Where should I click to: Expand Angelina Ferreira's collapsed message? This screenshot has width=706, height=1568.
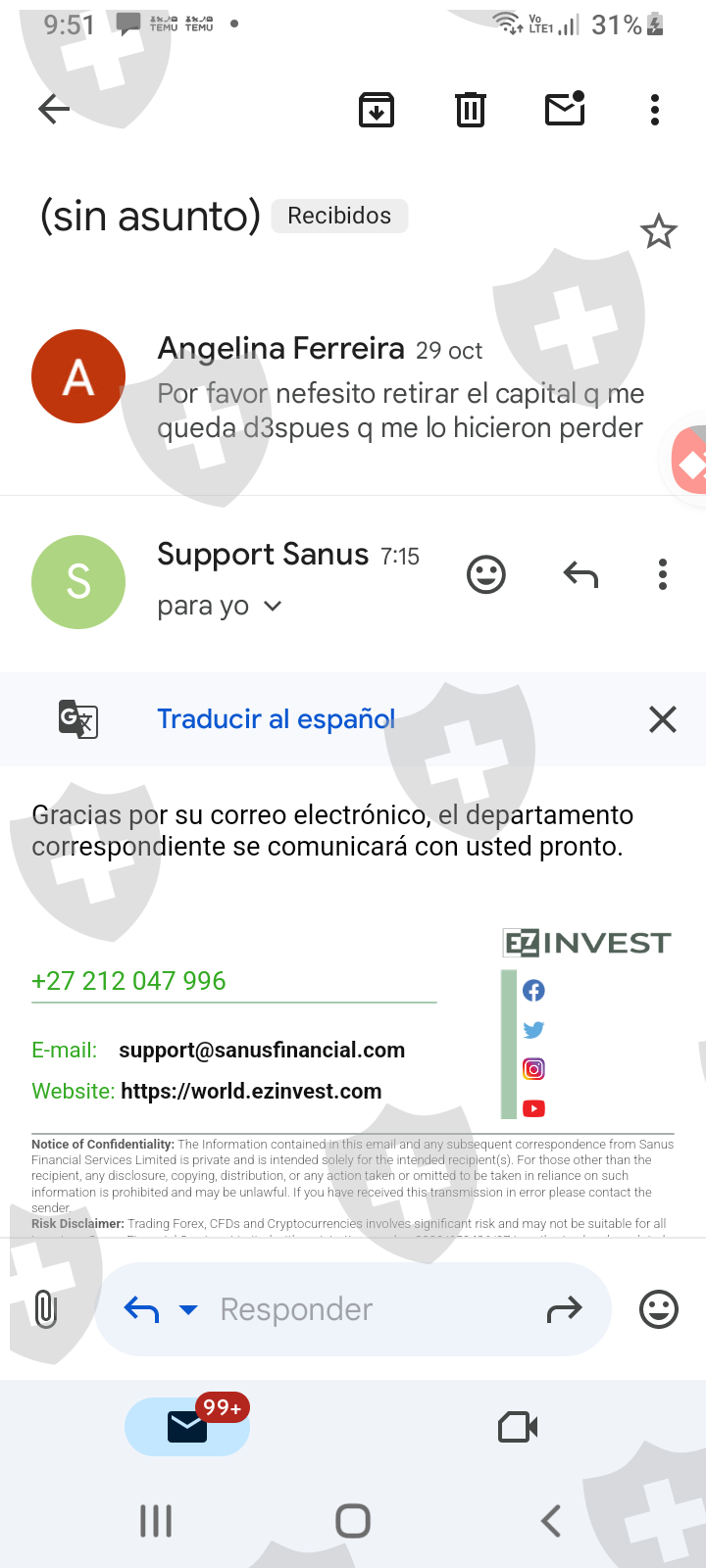point(353,387)
